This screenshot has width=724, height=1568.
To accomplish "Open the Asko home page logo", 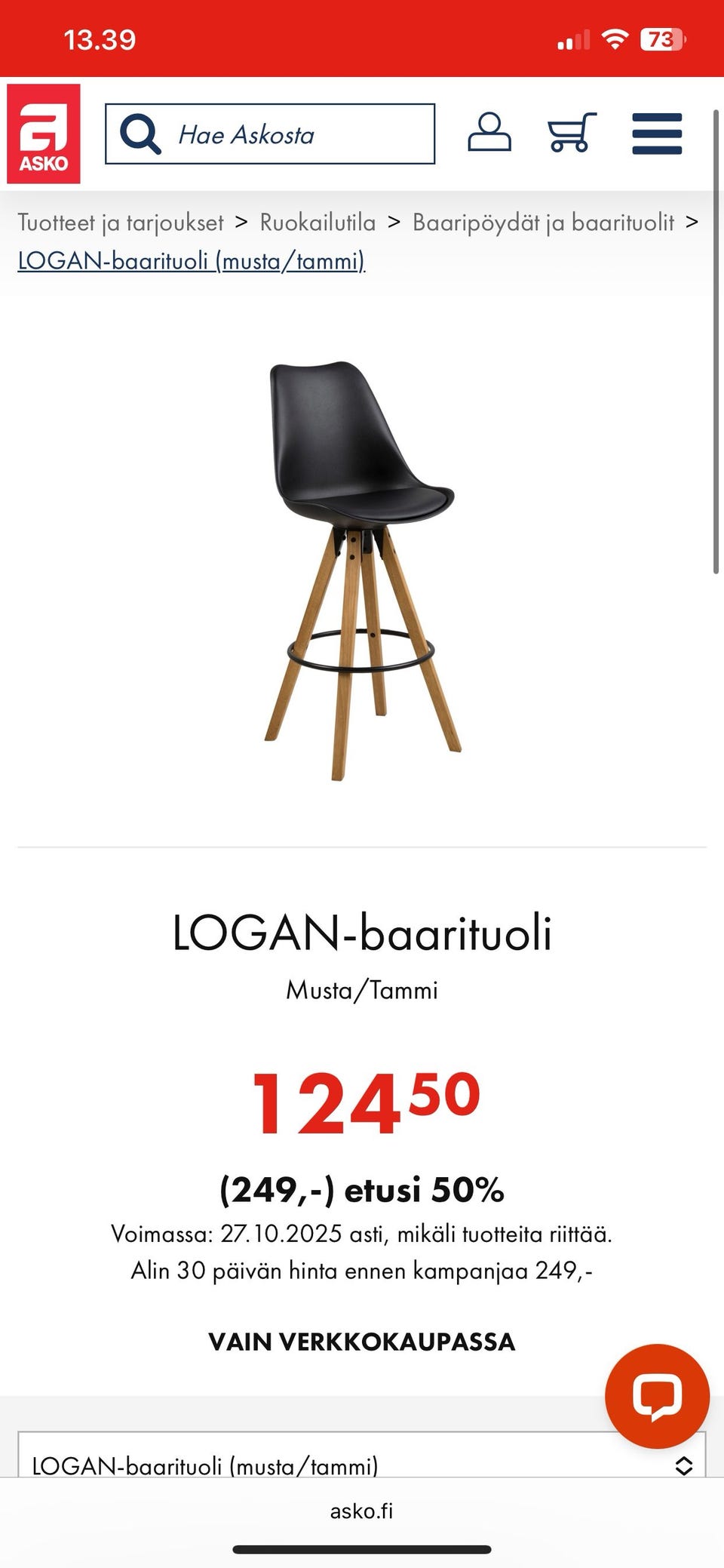I will [x=44, y=133].
